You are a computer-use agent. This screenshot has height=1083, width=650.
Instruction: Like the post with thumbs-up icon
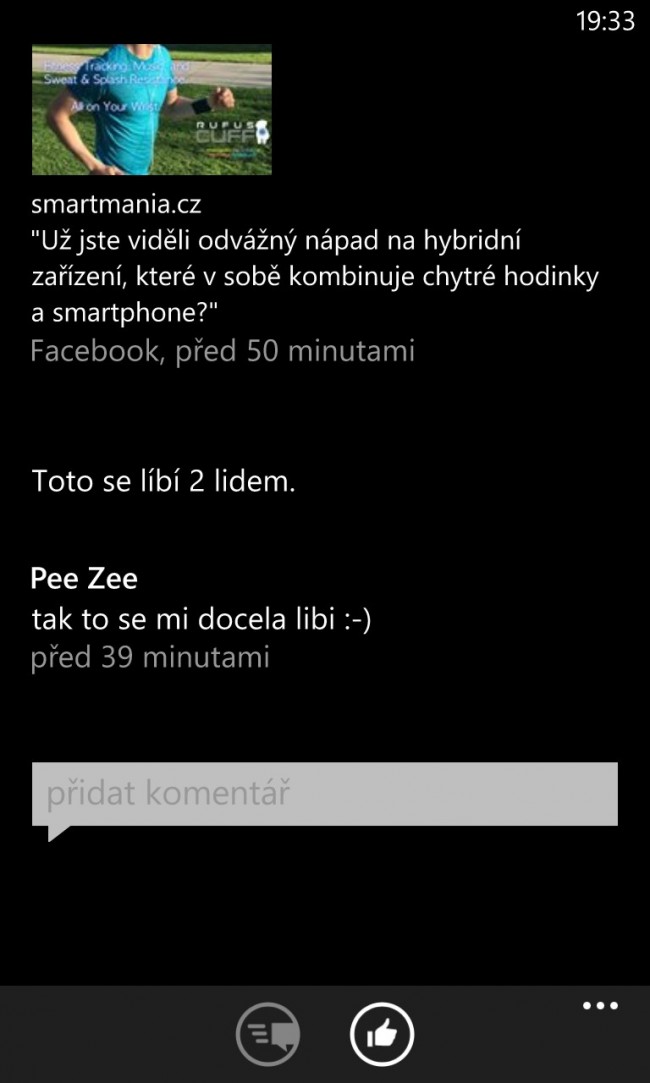(x=381, y=1034)
